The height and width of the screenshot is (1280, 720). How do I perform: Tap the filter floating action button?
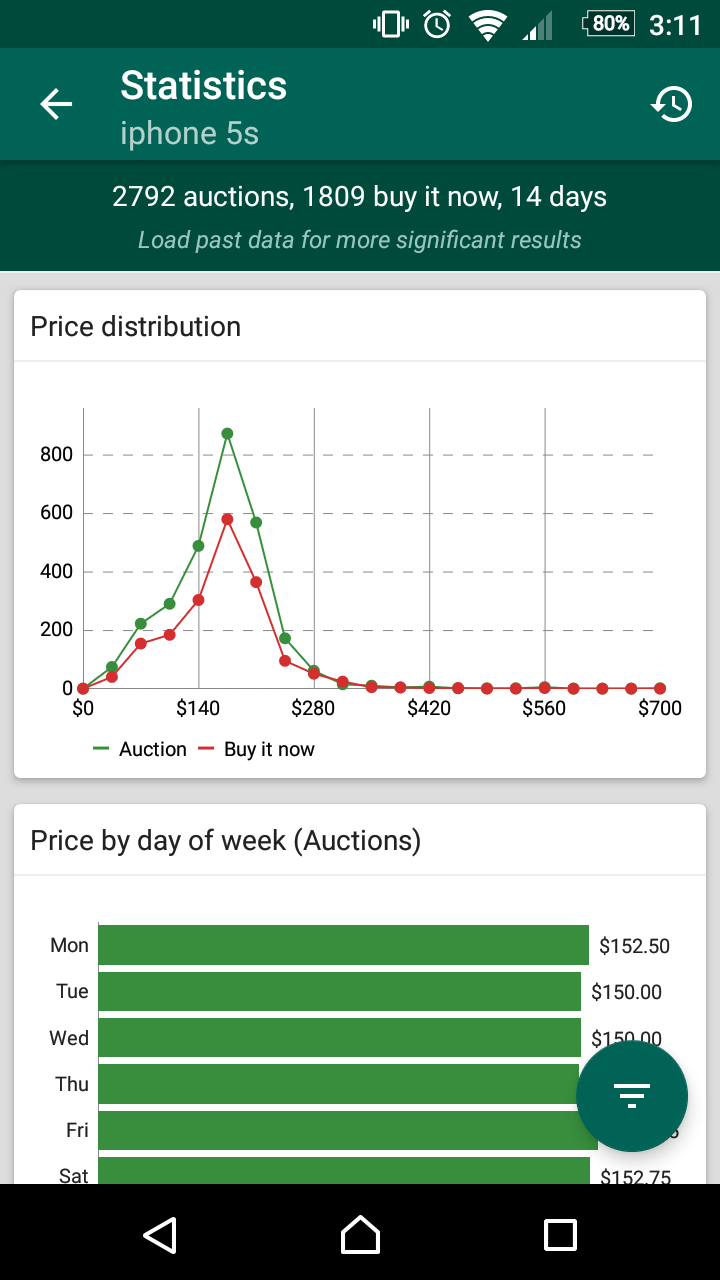(632, 1096)
